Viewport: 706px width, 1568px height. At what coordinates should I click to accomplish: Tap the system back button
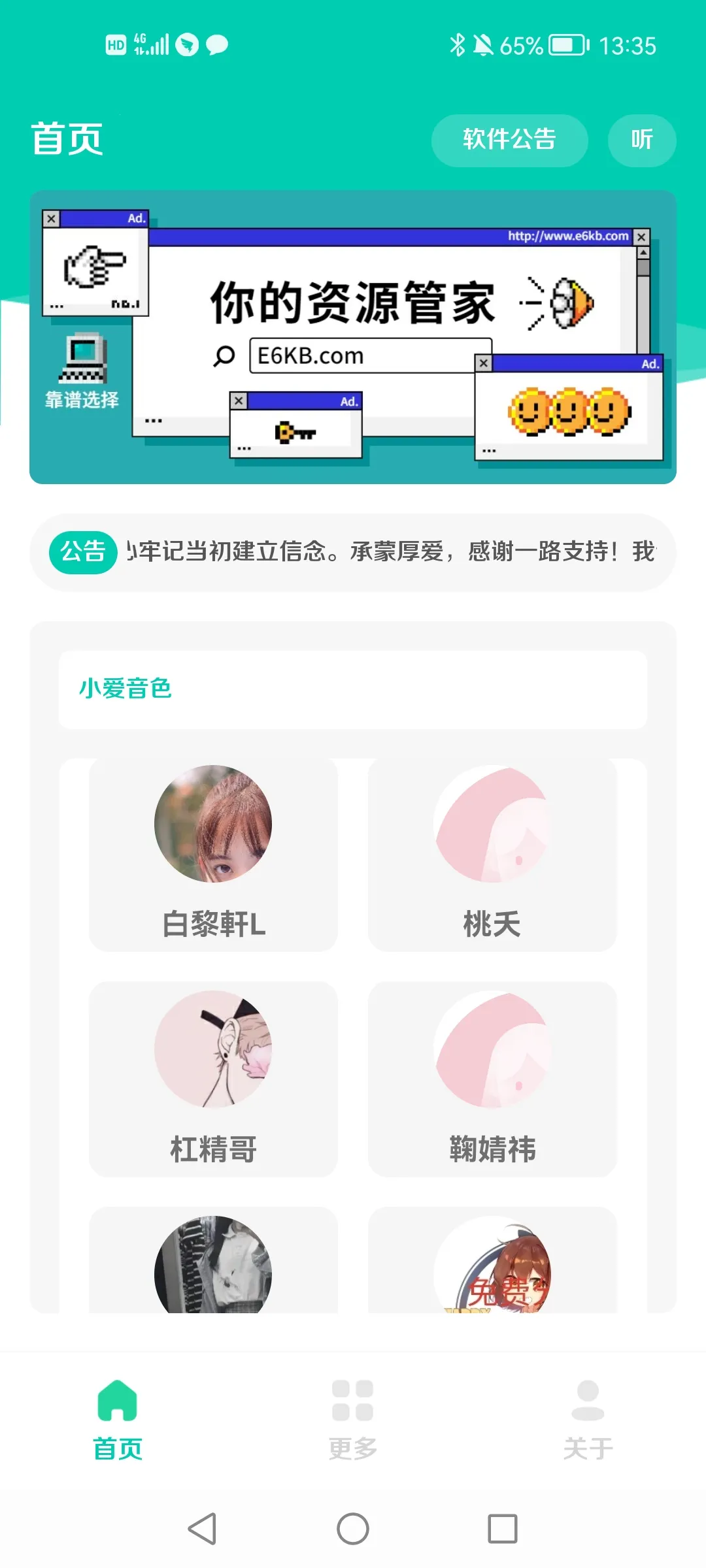[x=202, y=1529]
